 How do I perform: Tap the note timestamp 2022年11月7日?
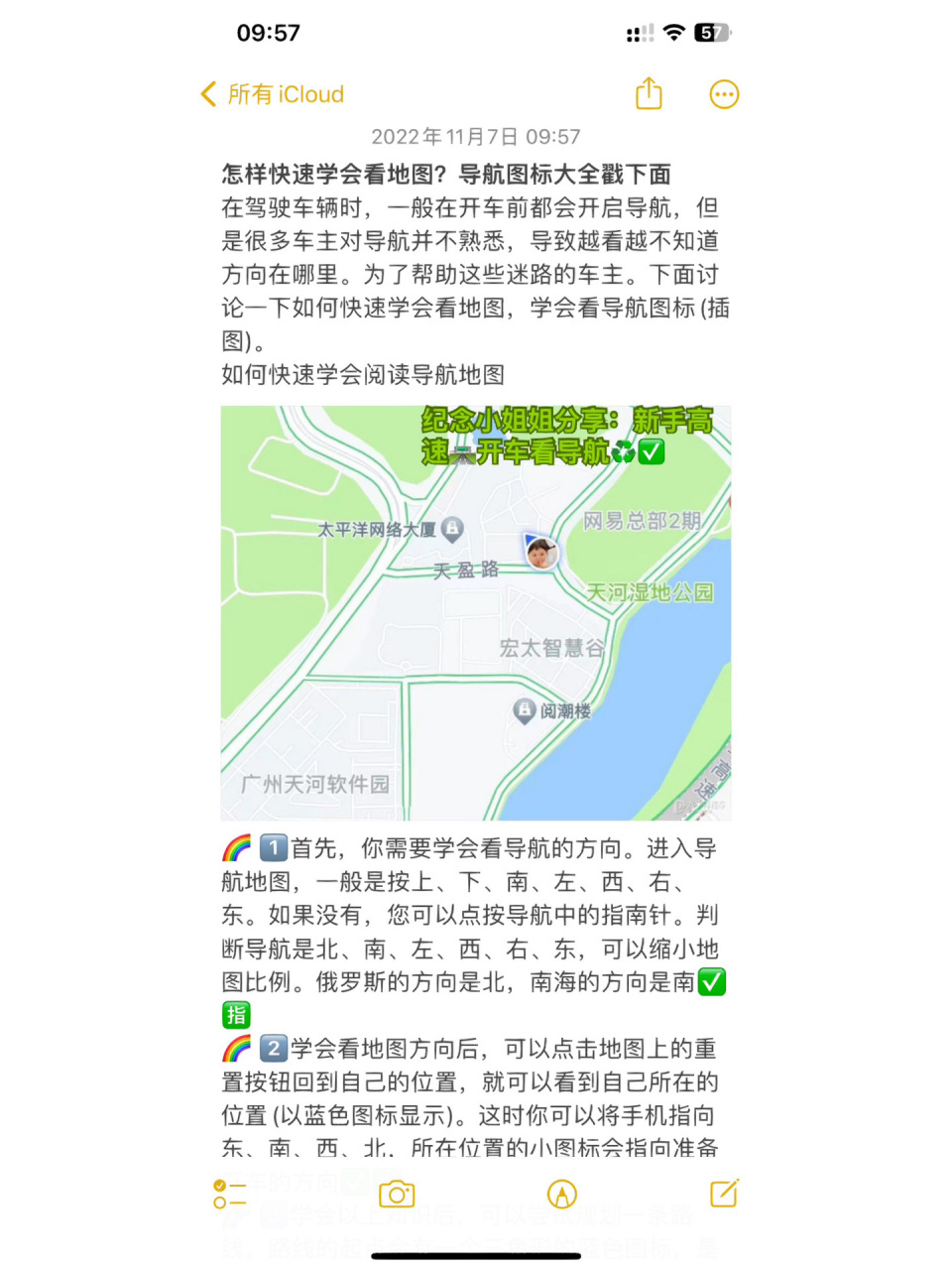474,137
